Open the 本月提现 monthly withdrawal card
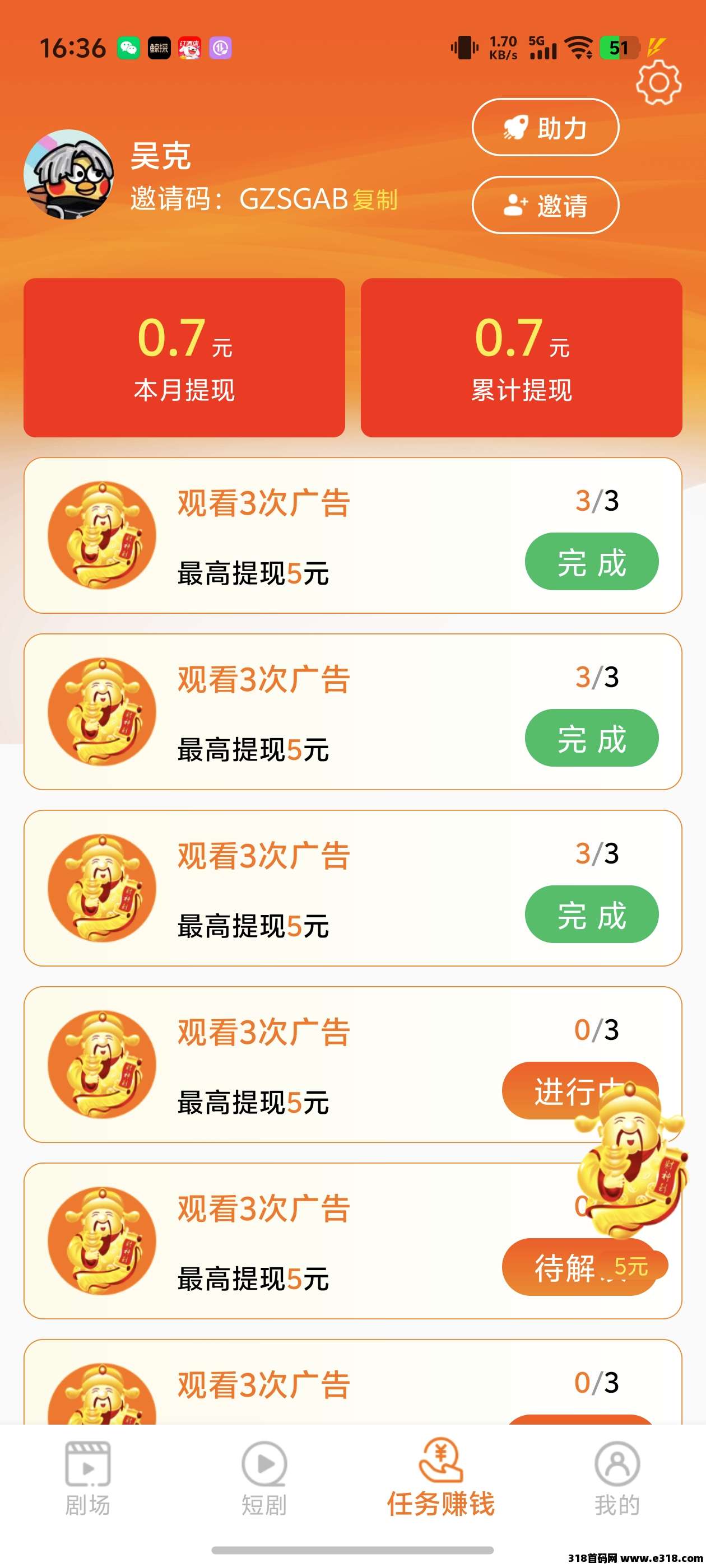The width and height of the screenshot is (706, 1568). (x=184, y=358)
